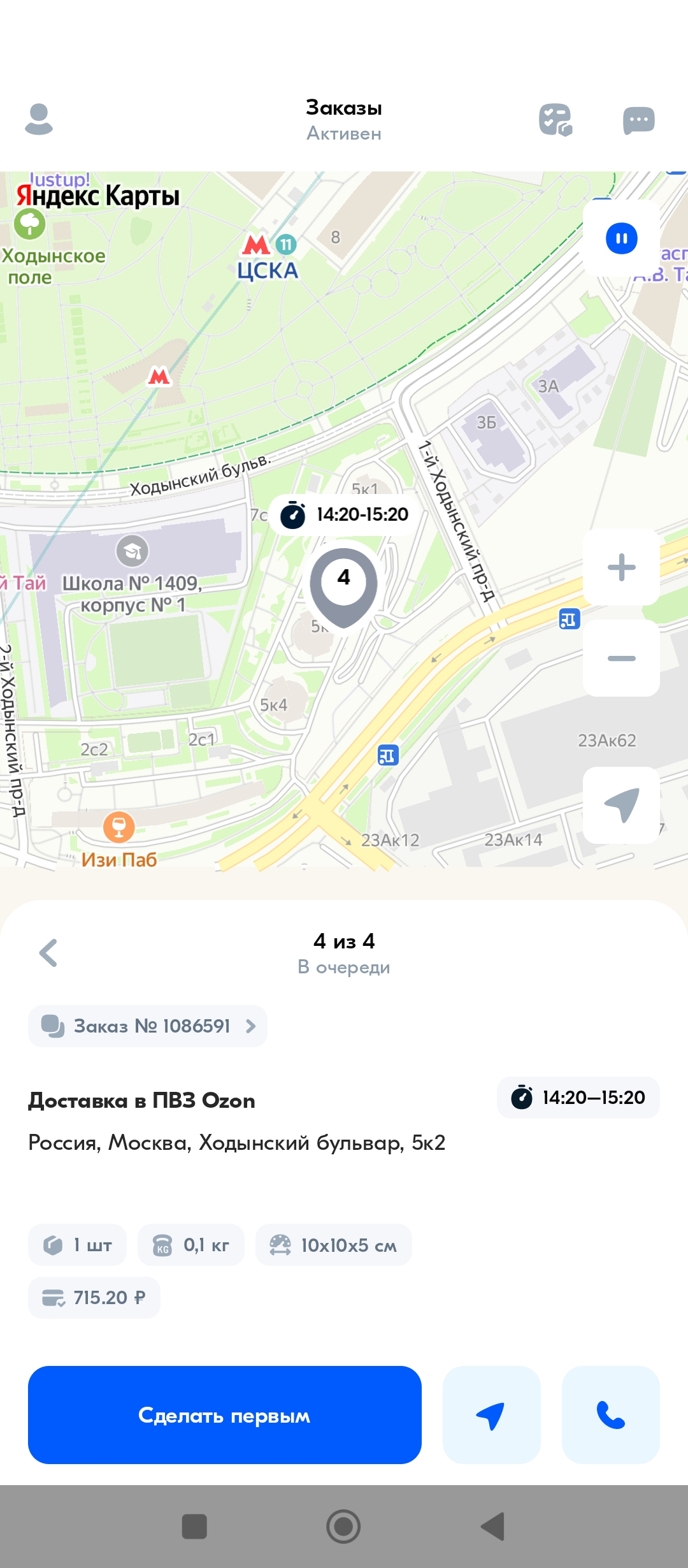
Task: Tap the system home button
Action: pyautogui.click(x=343, y=1527)
